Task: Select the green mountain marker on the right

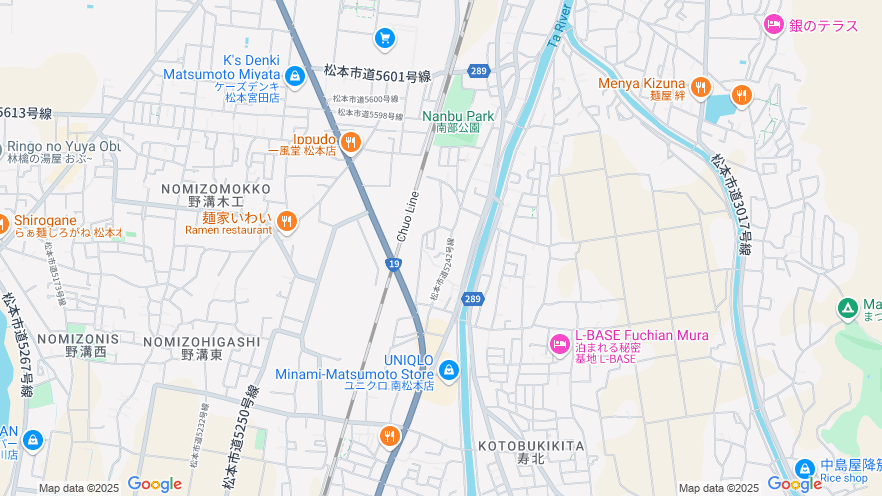Action: 847,307
